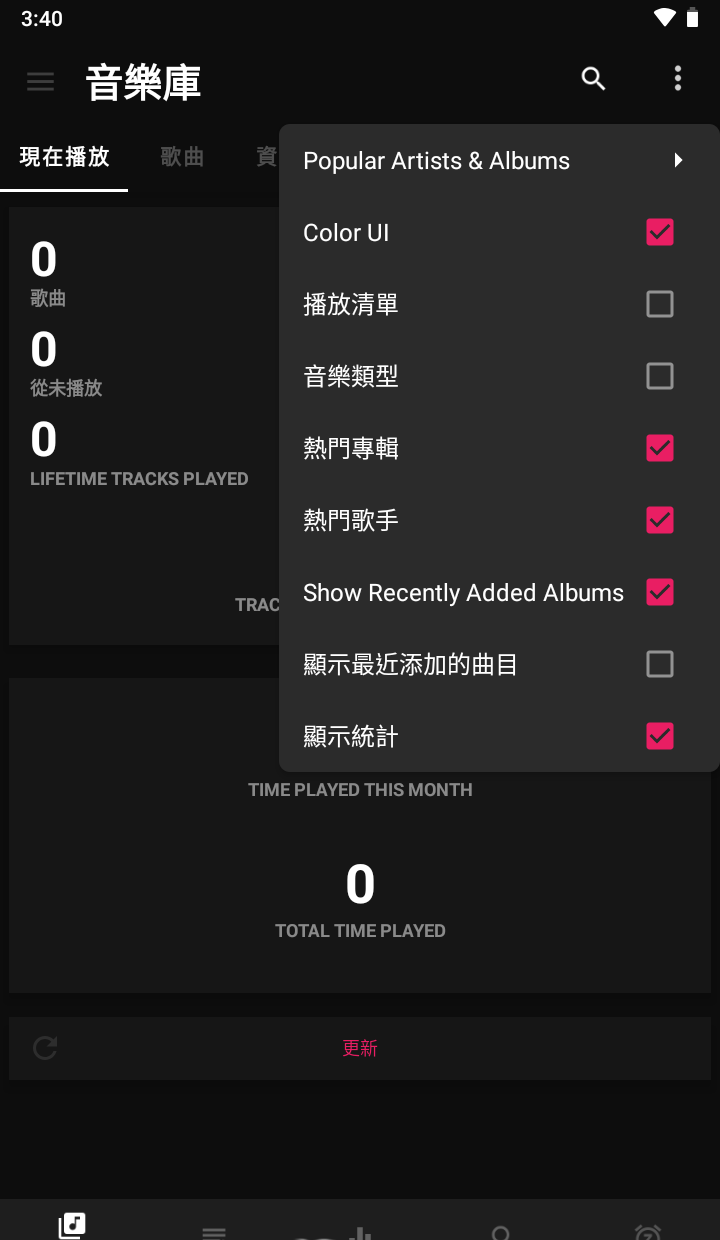
Task: Switch to the 歌曲 tab
Action: point(182,157)
